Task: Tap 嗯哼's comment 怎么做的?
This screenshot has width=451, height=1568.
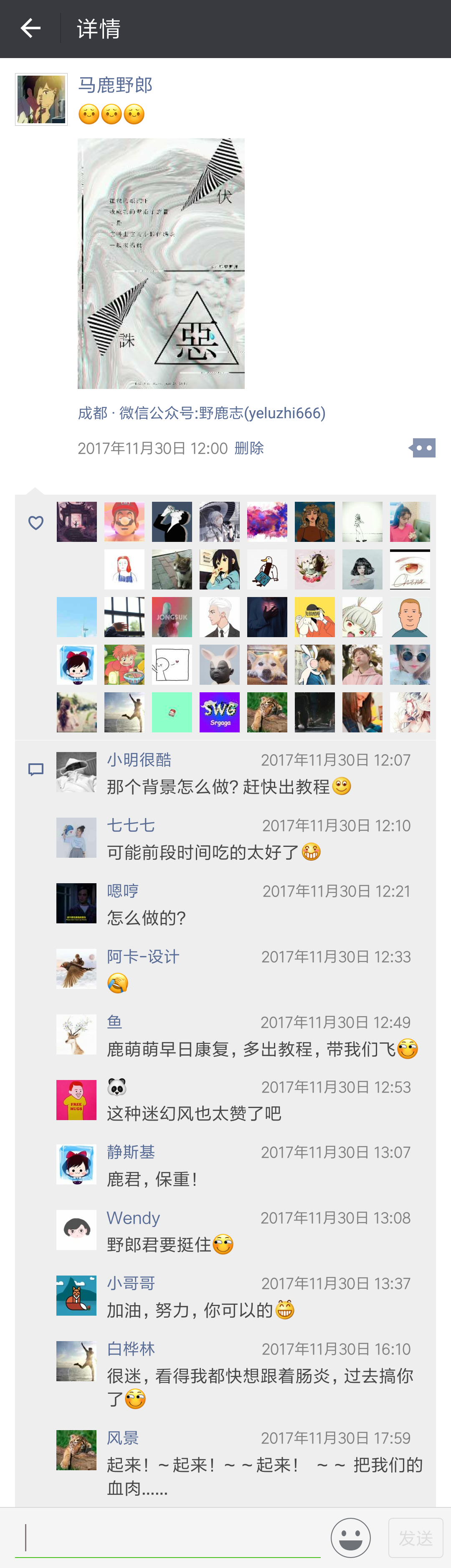Action: [146, 918]
